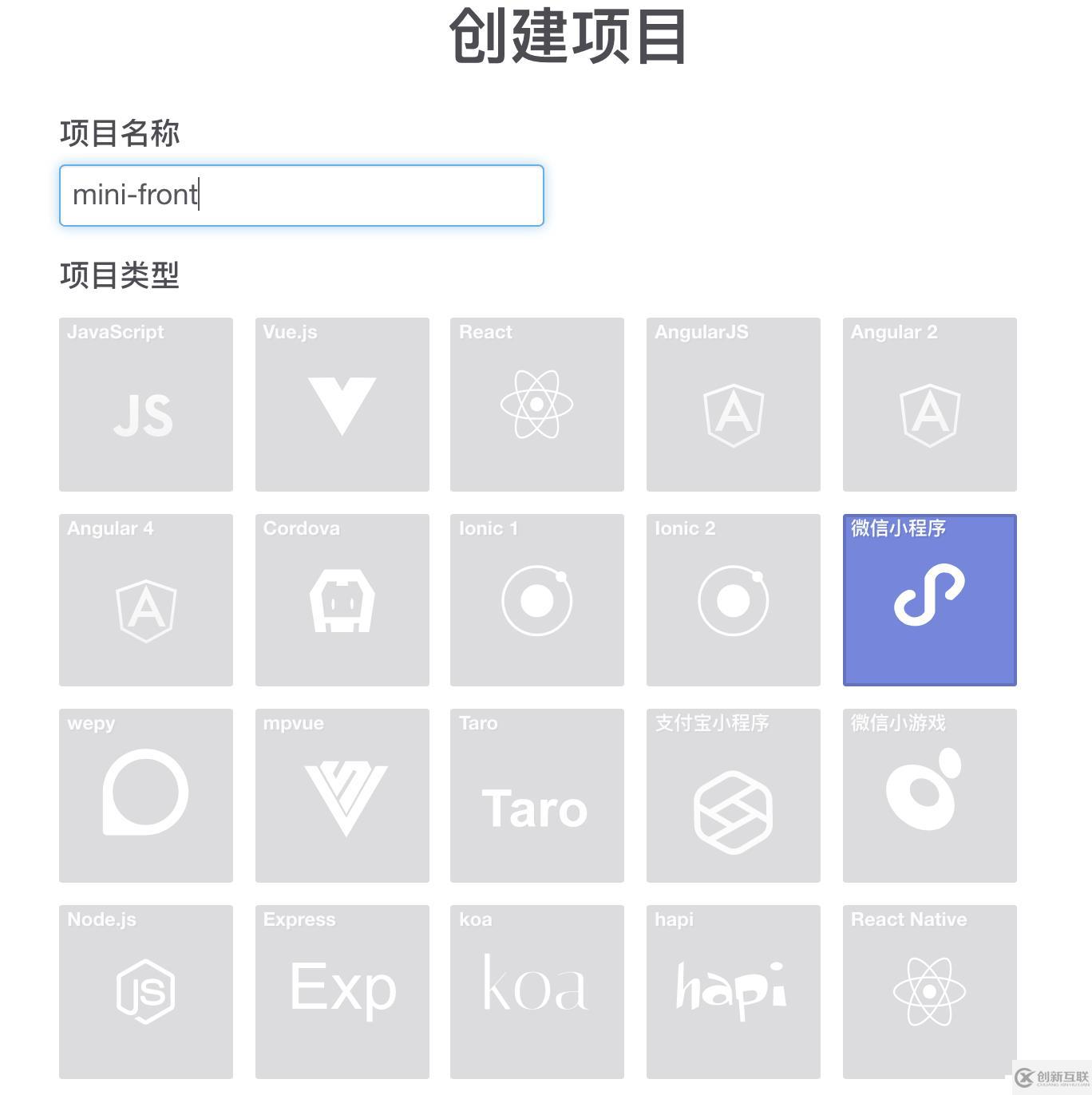Choose the 微信小游戏 tile
This screenshot has width=1092, height=1095.
point(930,796)
